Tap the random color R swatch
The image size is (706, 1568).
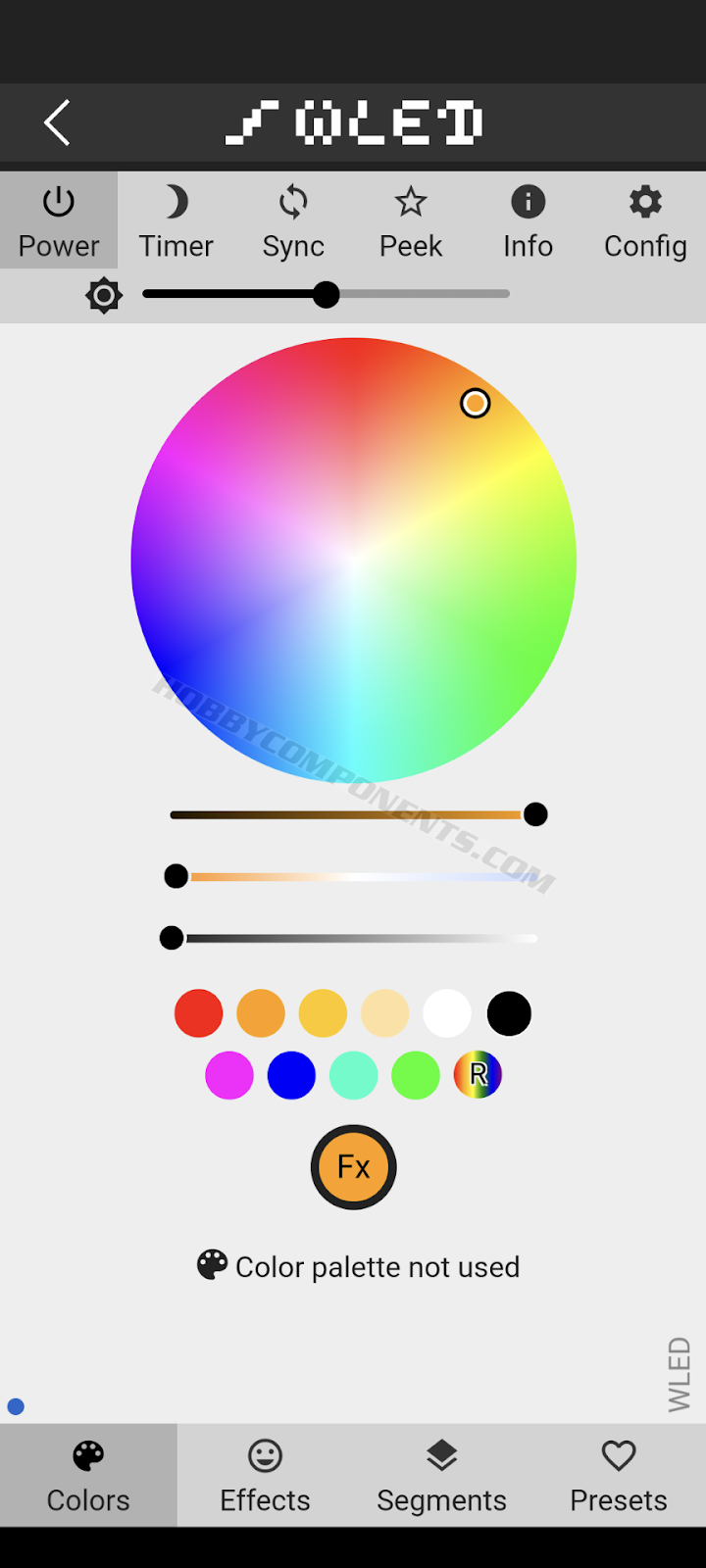[478, 1075]
